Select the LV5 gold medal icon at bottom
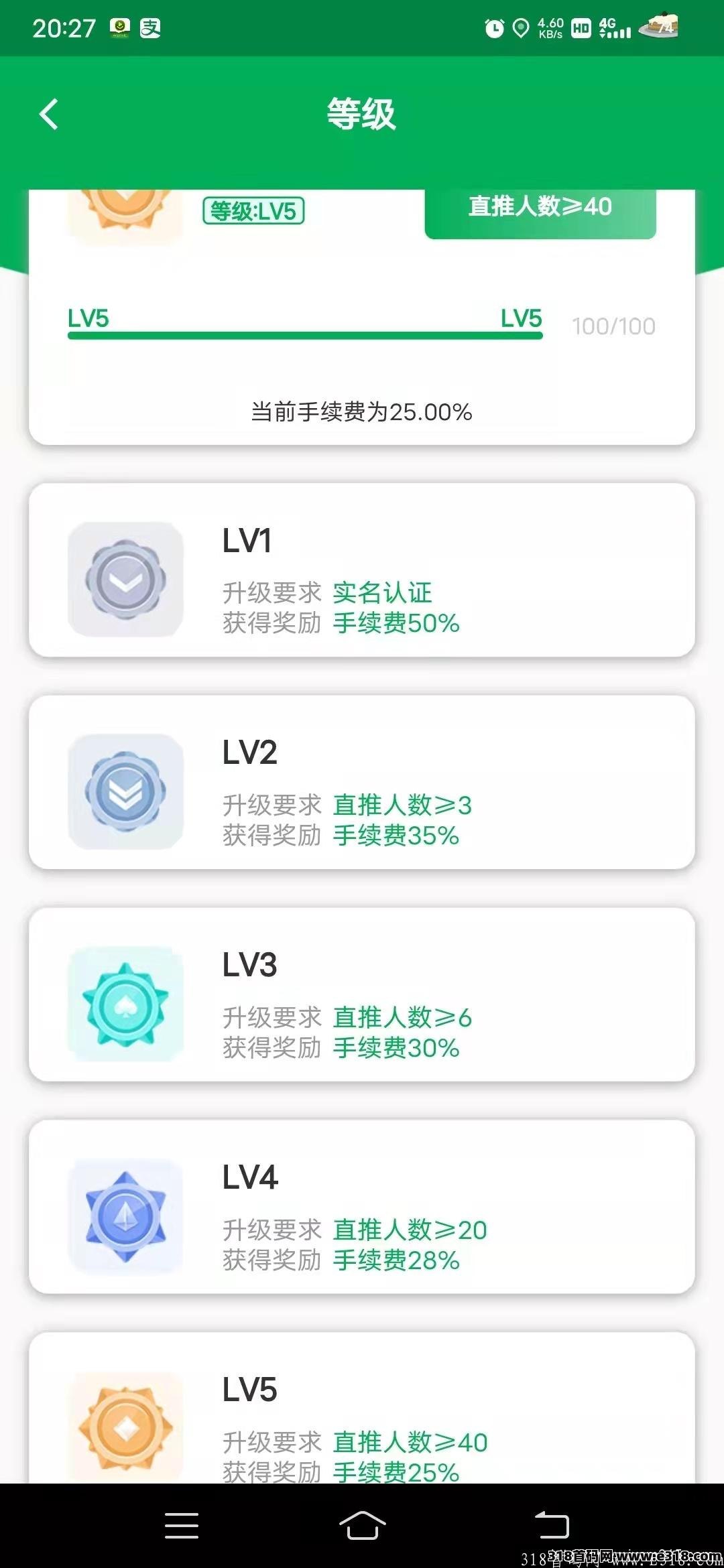The image size is (724, 1568). (x=125, y=1427)
